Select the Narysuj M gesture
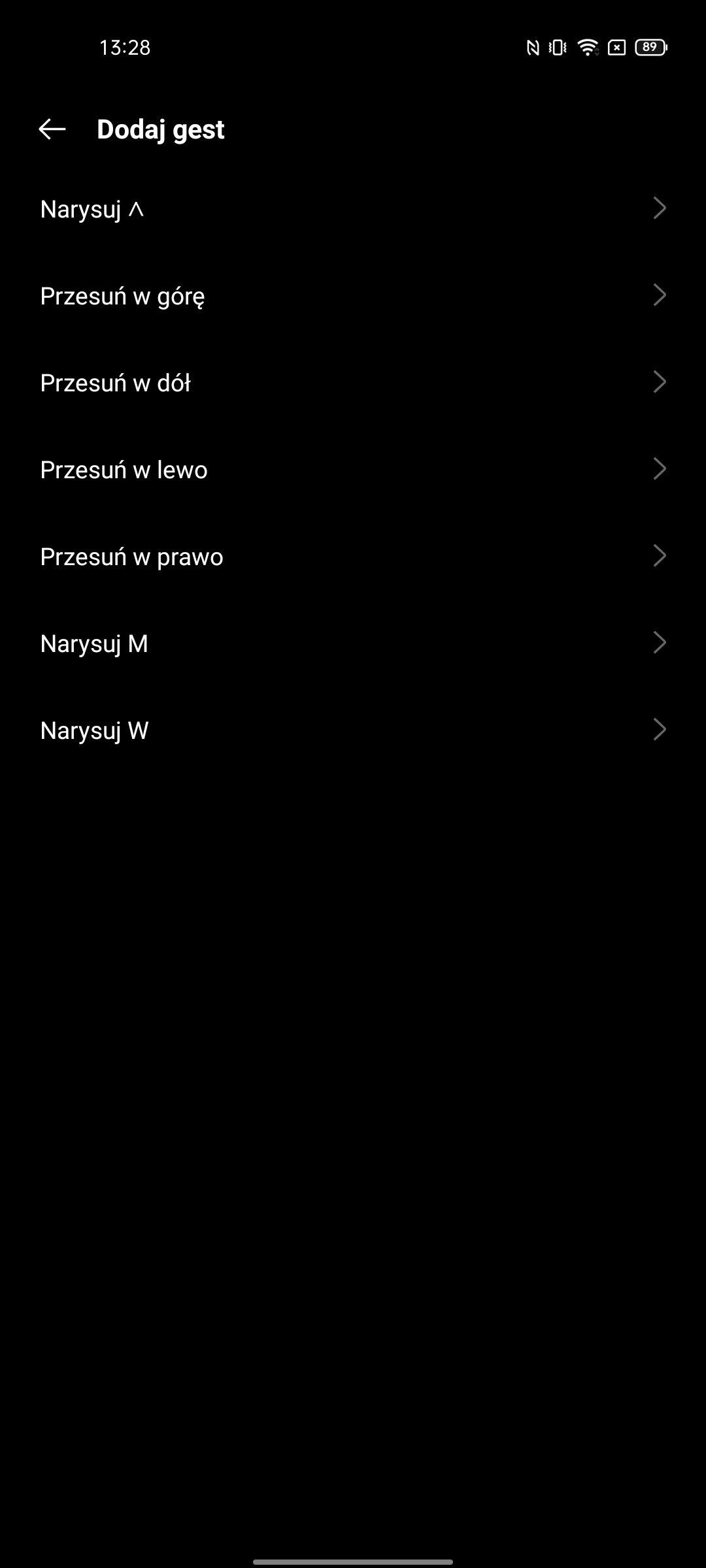Screen dimensions: 706x1568 pos(353,644)
